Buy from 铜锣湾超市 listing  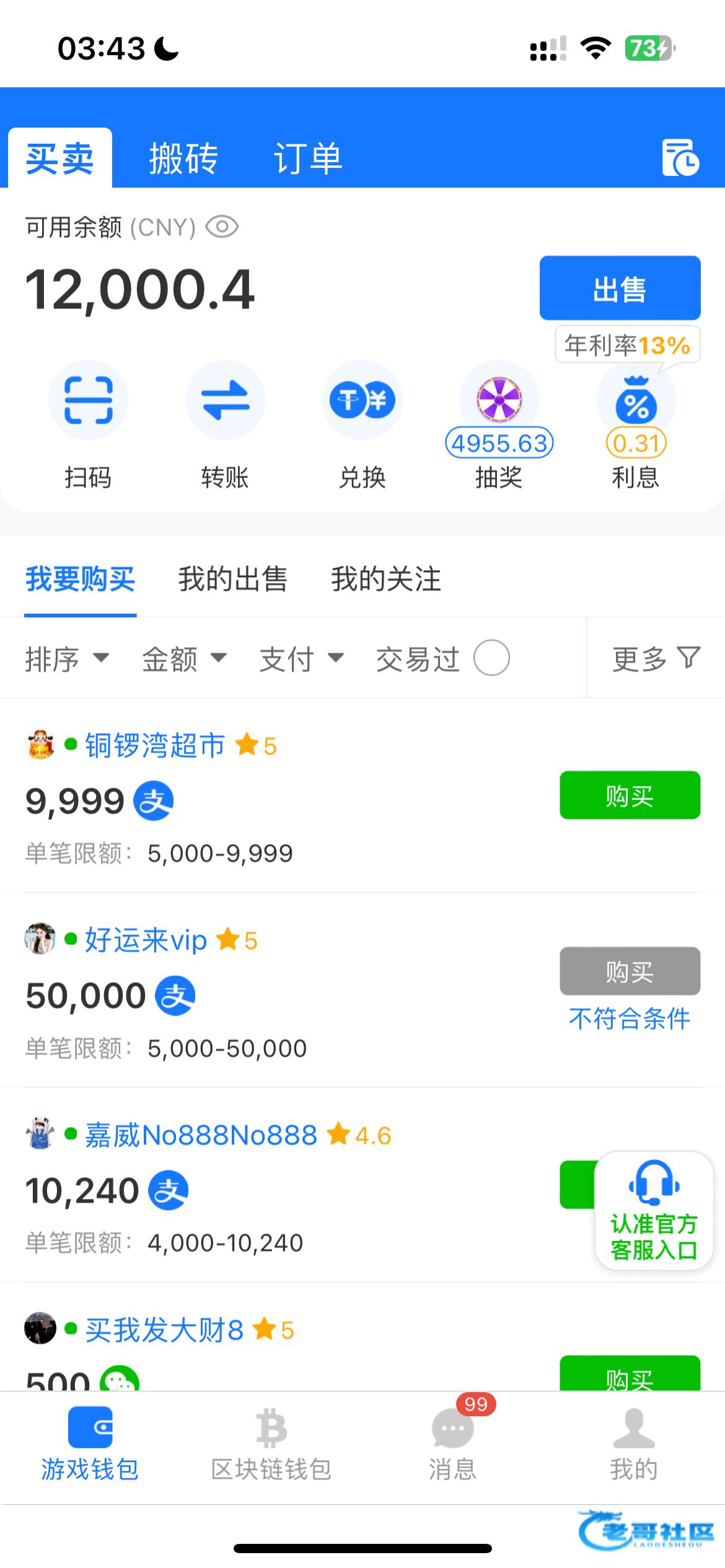(x=630, y=795)
